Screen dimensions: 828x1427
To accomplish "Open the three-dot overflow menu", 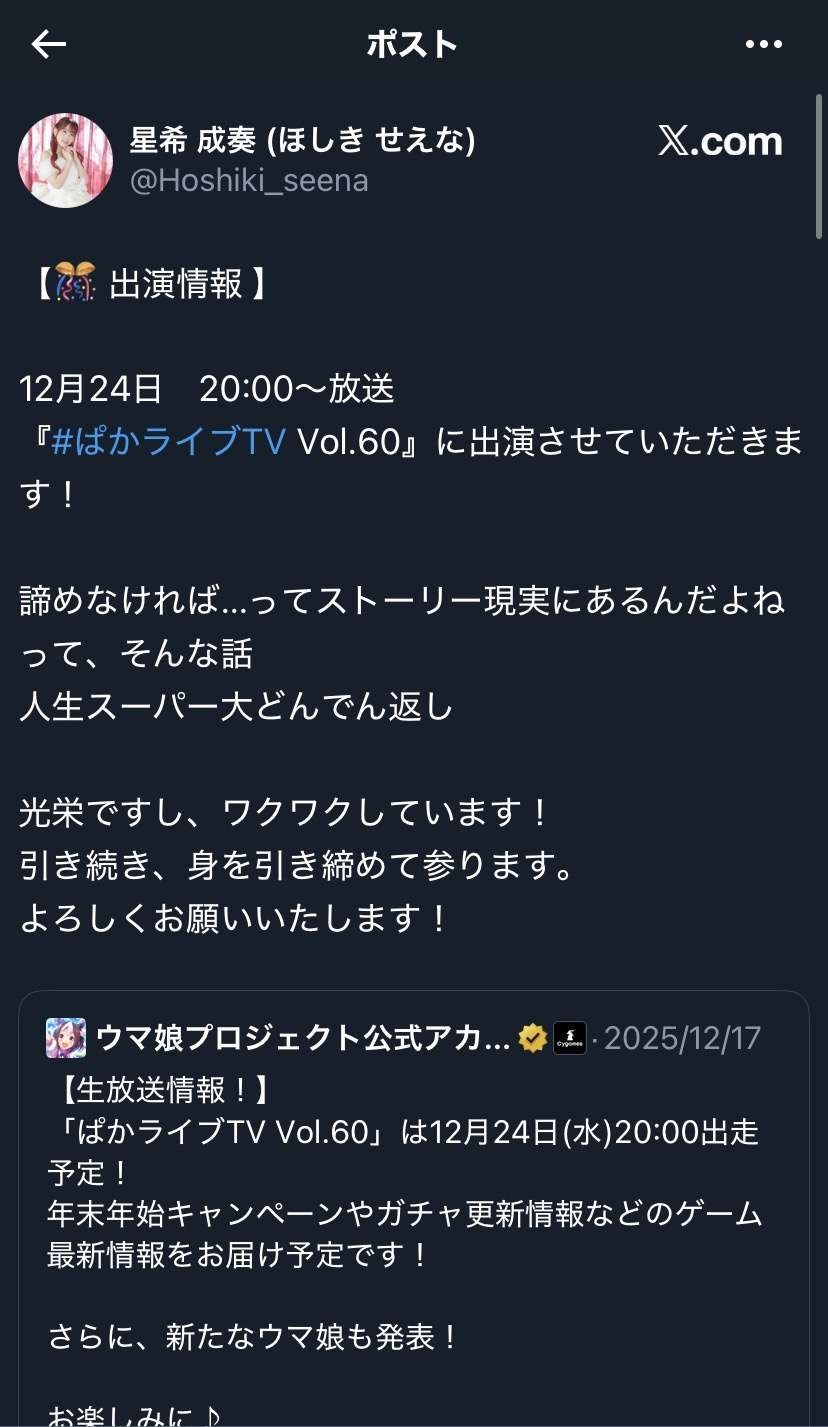I will 764,44.
